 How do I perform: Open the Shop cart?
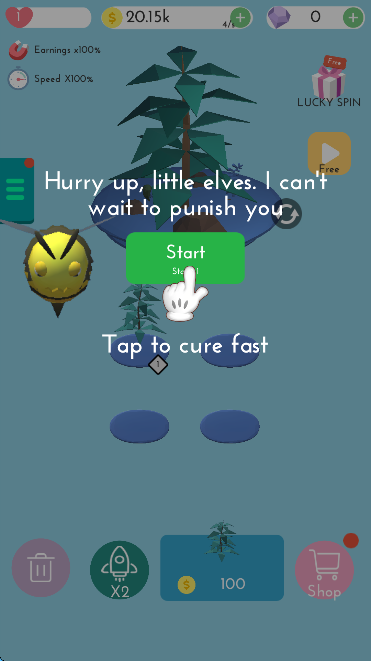coord(324,571)
